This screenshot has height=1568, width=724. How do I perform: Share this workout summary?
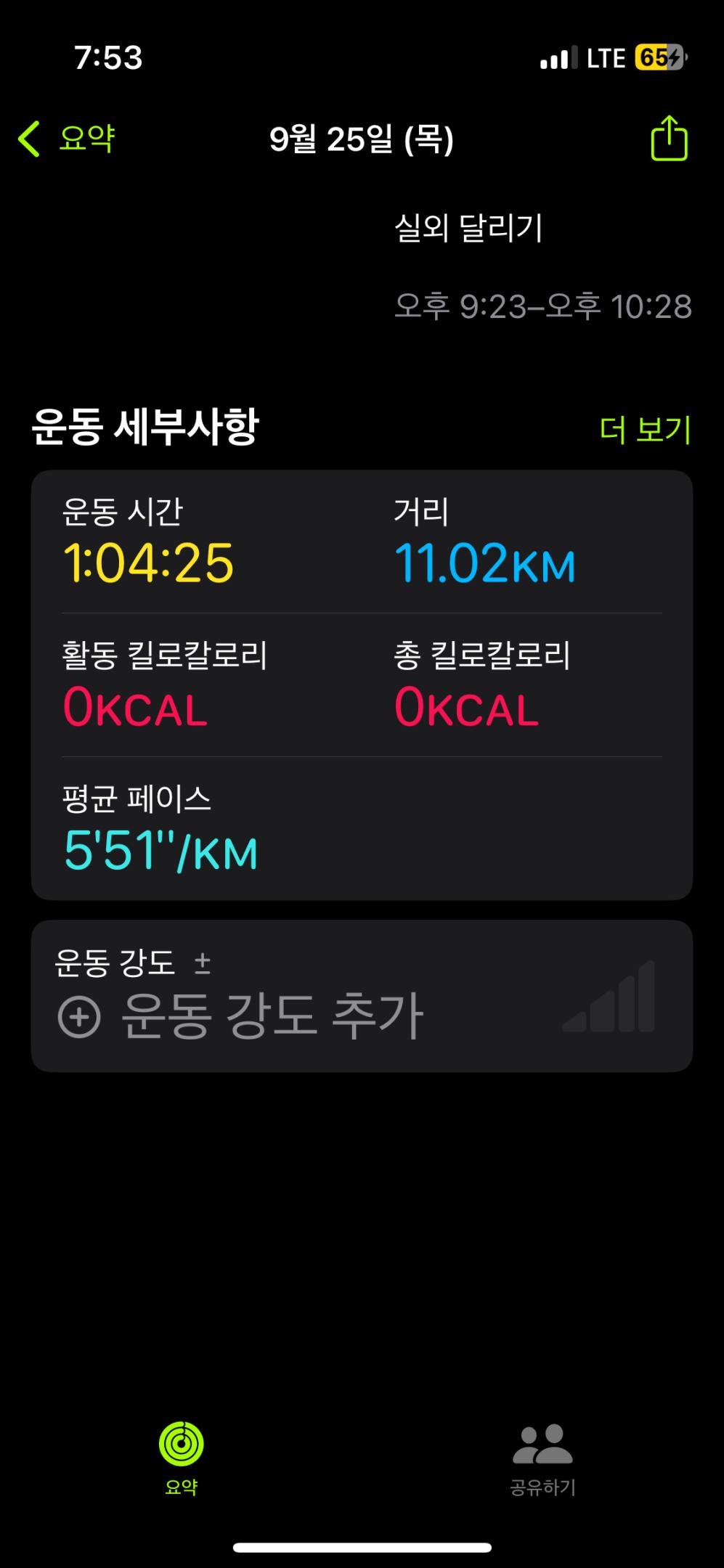click(x=668, y=139)
